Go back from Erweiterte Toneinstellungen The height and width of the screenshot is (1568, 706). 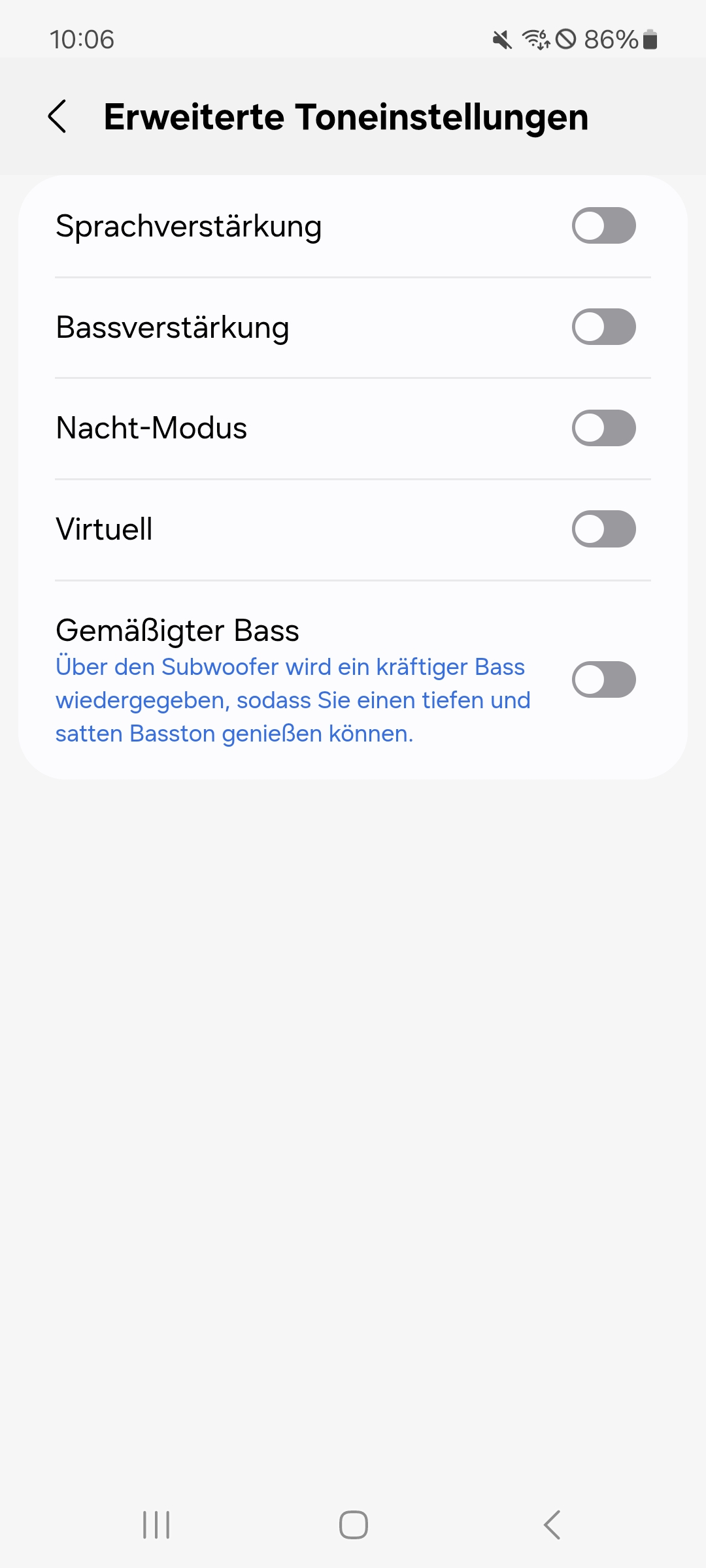(x=58, y=117)
